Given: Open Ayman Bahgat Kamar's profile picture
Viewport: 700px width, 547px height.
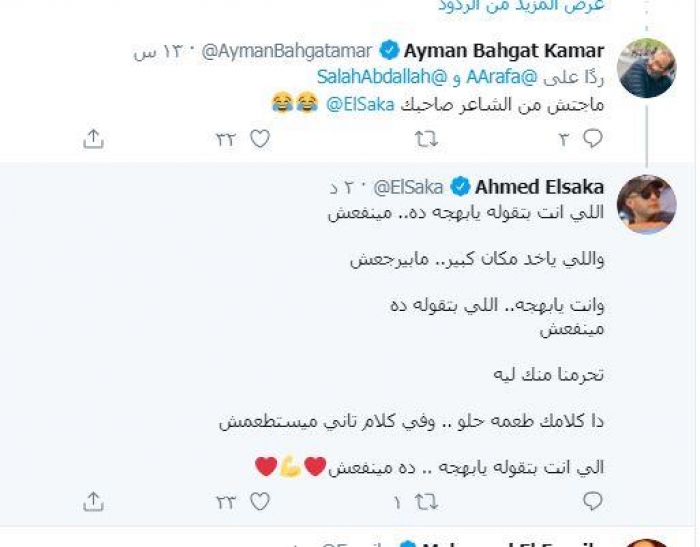Looking at the screenshot, I should tap(645, 67).
